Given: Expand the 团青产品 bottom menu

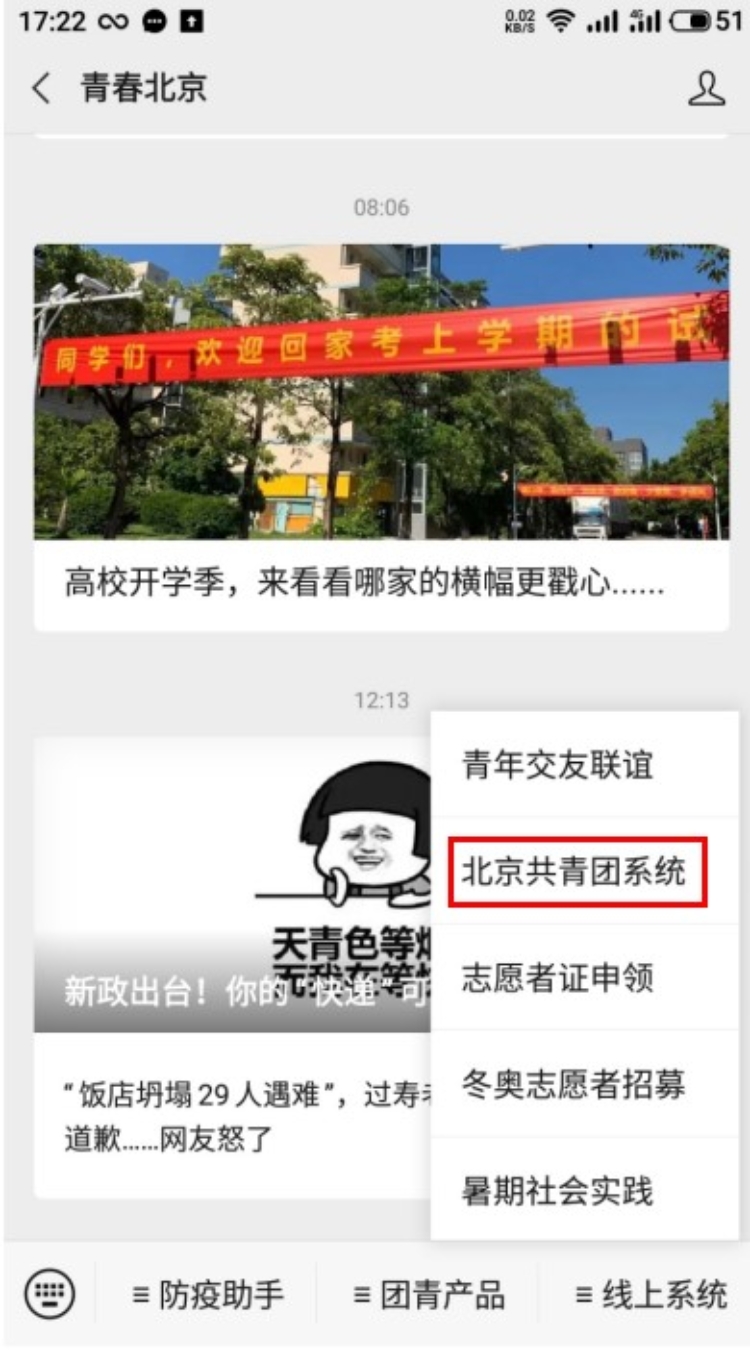Looking at the screenshot, I should click(428, 1296).
